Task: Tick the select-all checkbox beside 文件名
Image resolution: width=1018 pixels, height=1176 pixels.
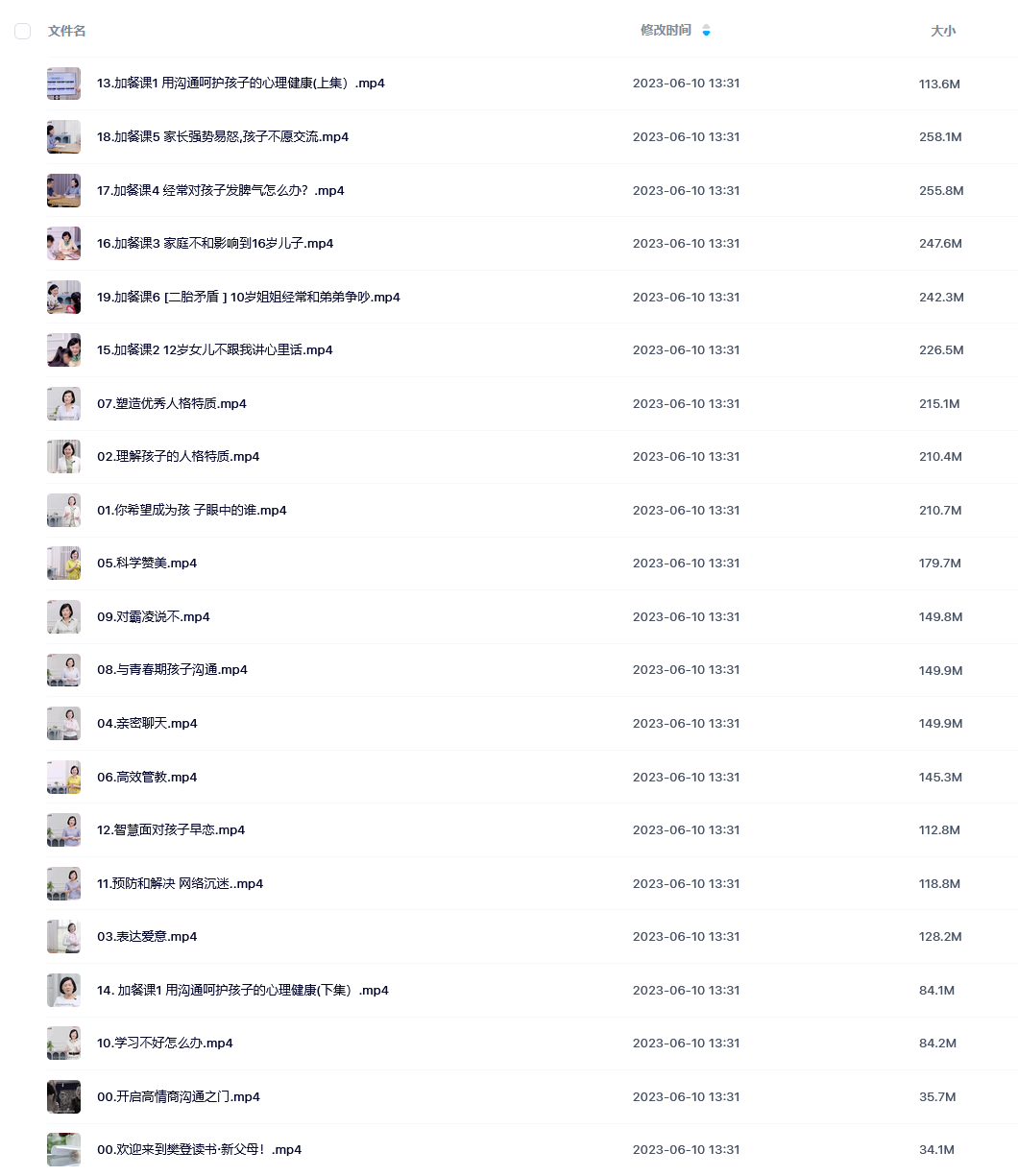Action: (x=22, y=32)
